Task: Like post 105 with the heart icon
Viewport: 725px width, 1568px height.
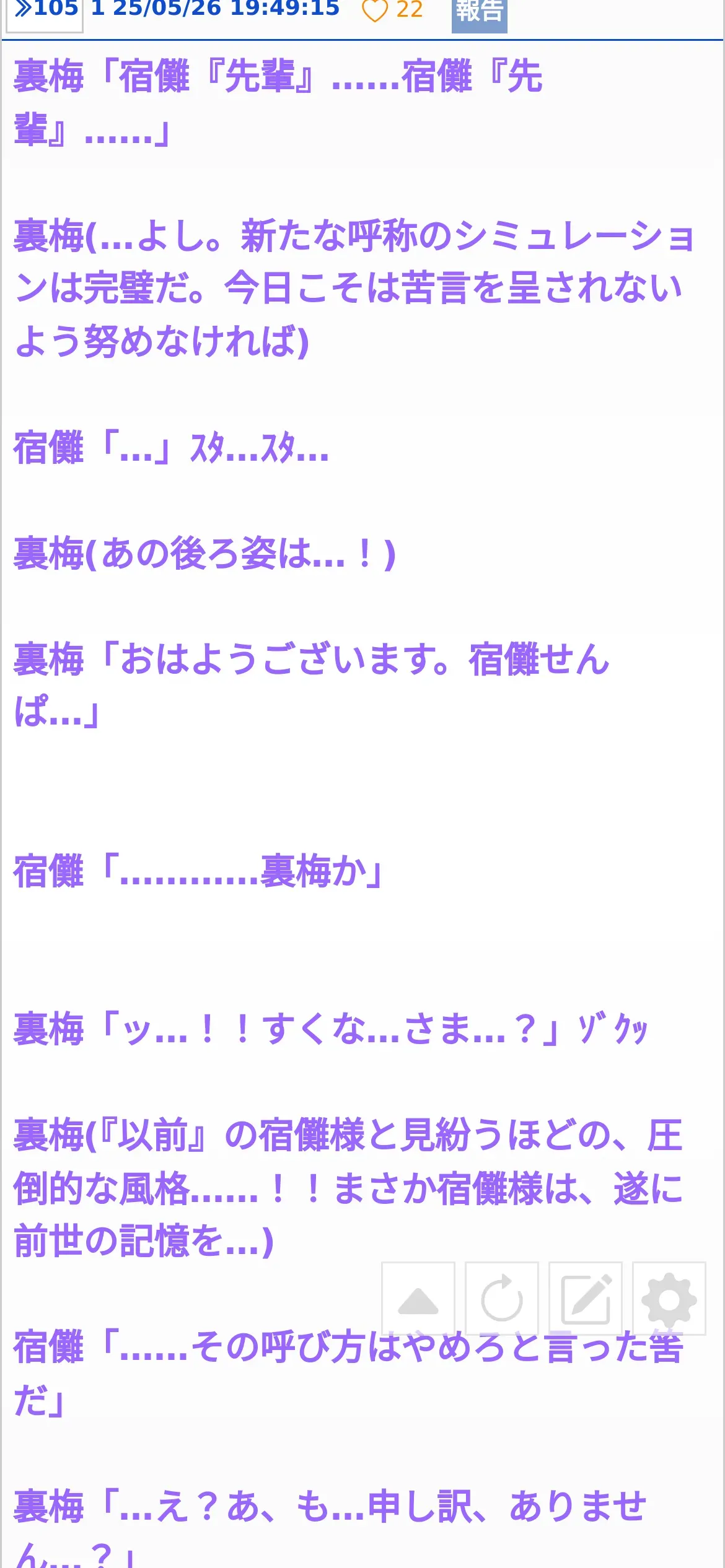Action: 374,11
